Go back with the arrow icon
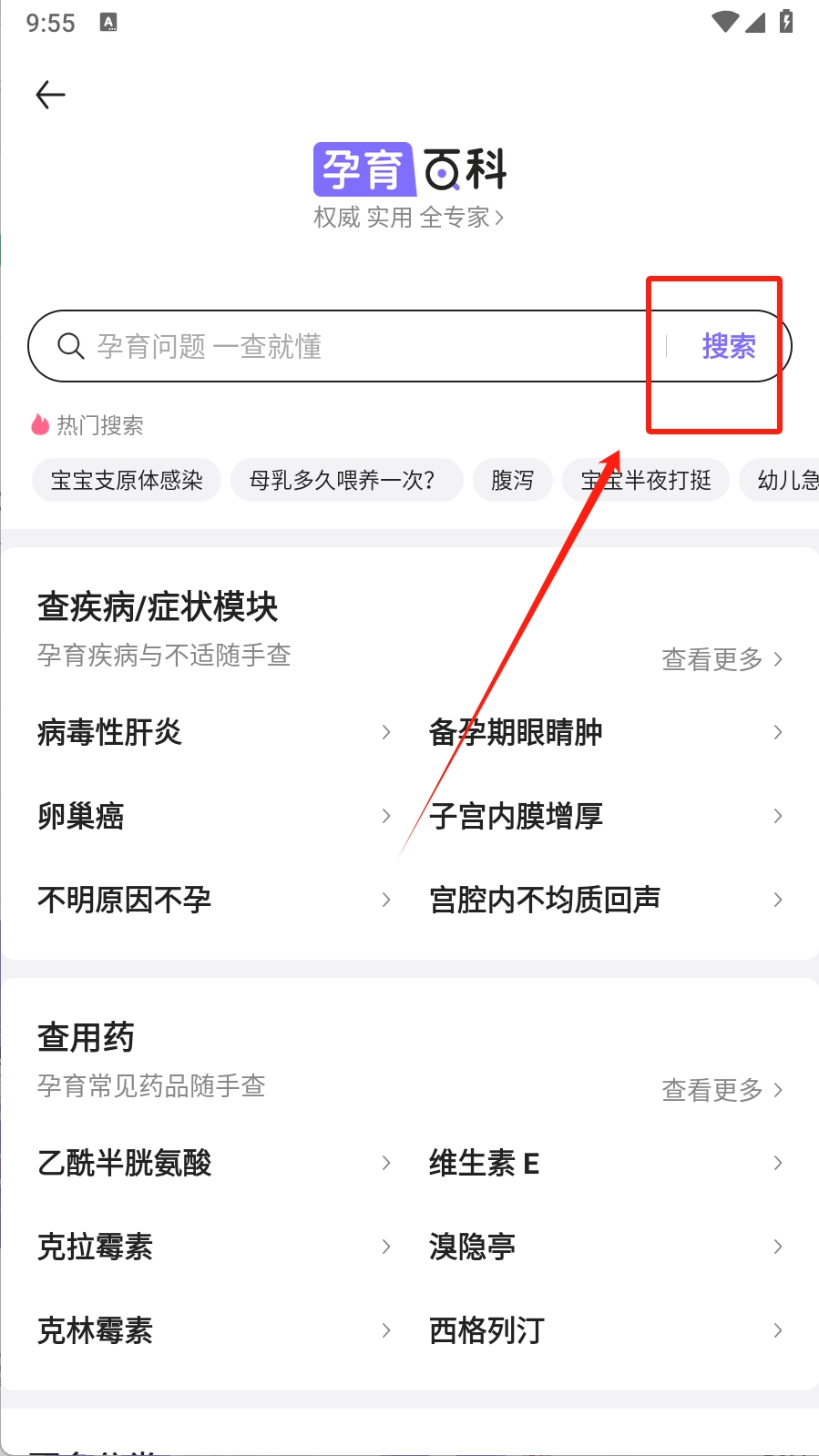The image size is (819, 1456). click(50, 95)
